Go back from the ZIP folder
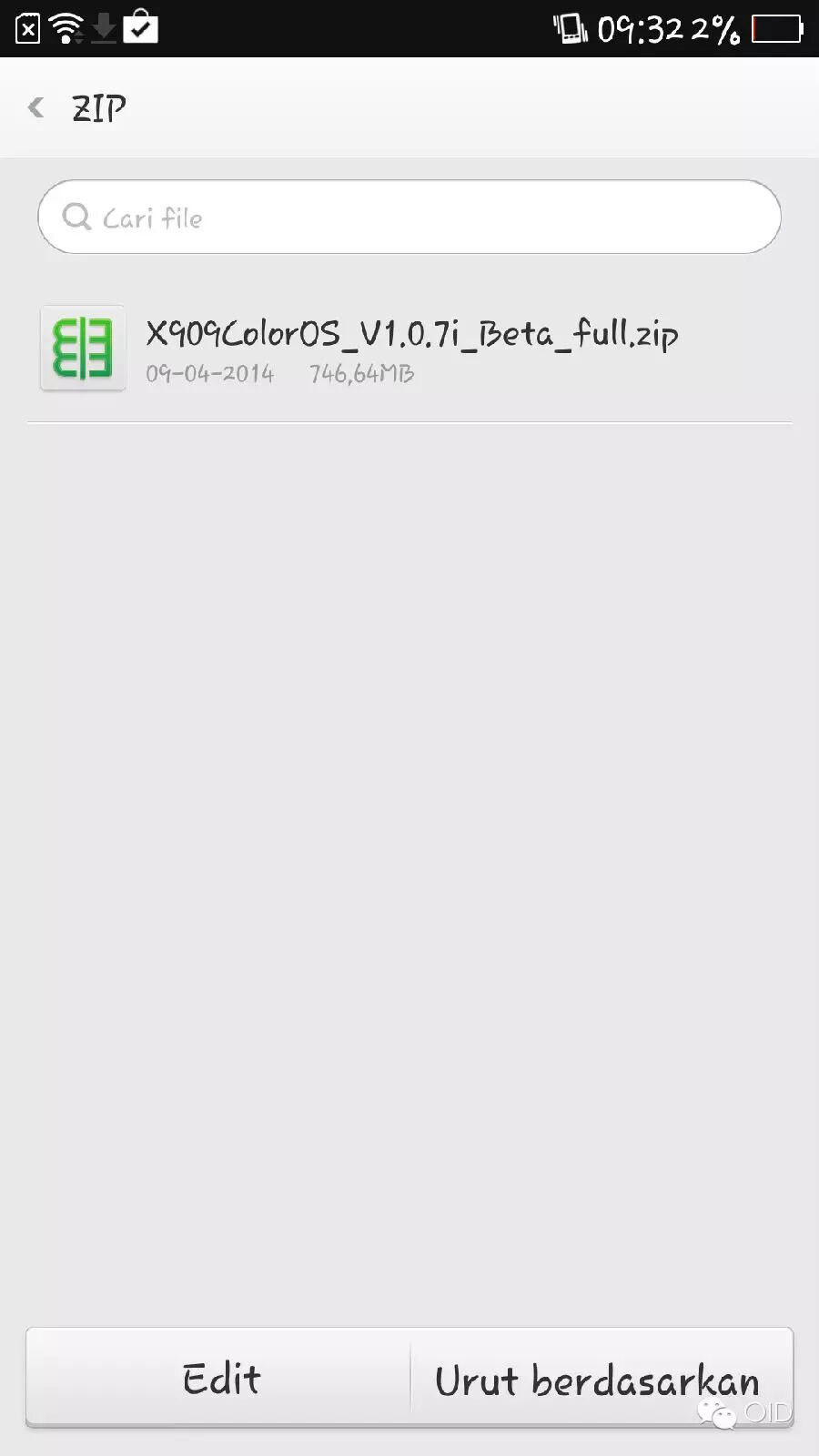The height and width of the screenshot is (1456, 819). 36,108
